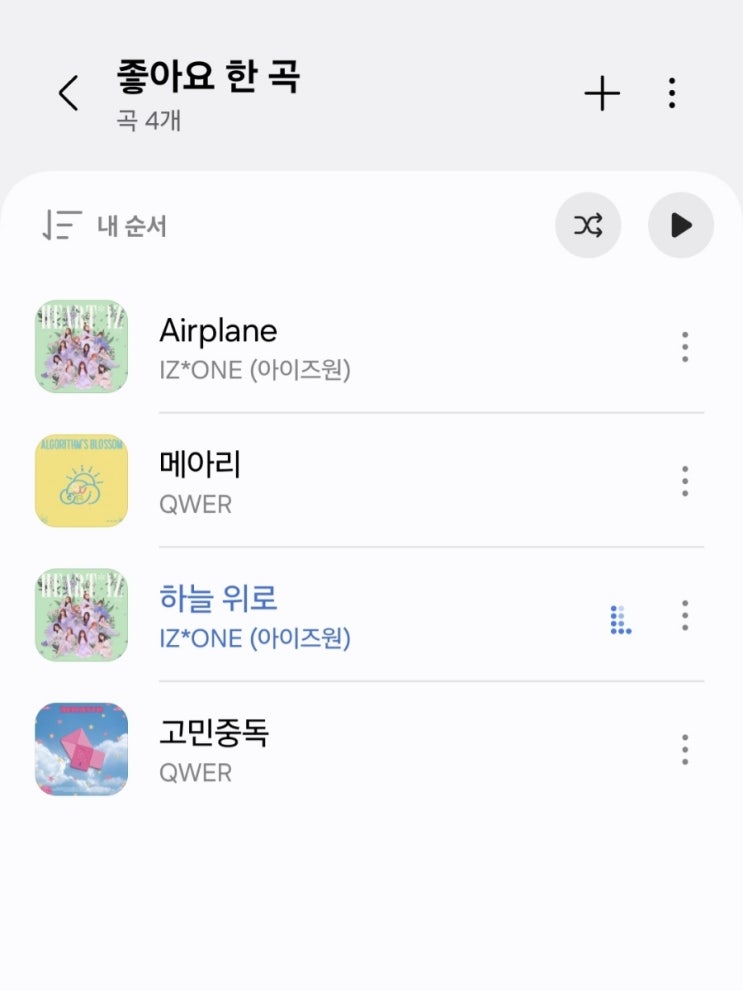Open more options for 메아리
This screenshot has width=743, height=991.
[x=685, y=481]
